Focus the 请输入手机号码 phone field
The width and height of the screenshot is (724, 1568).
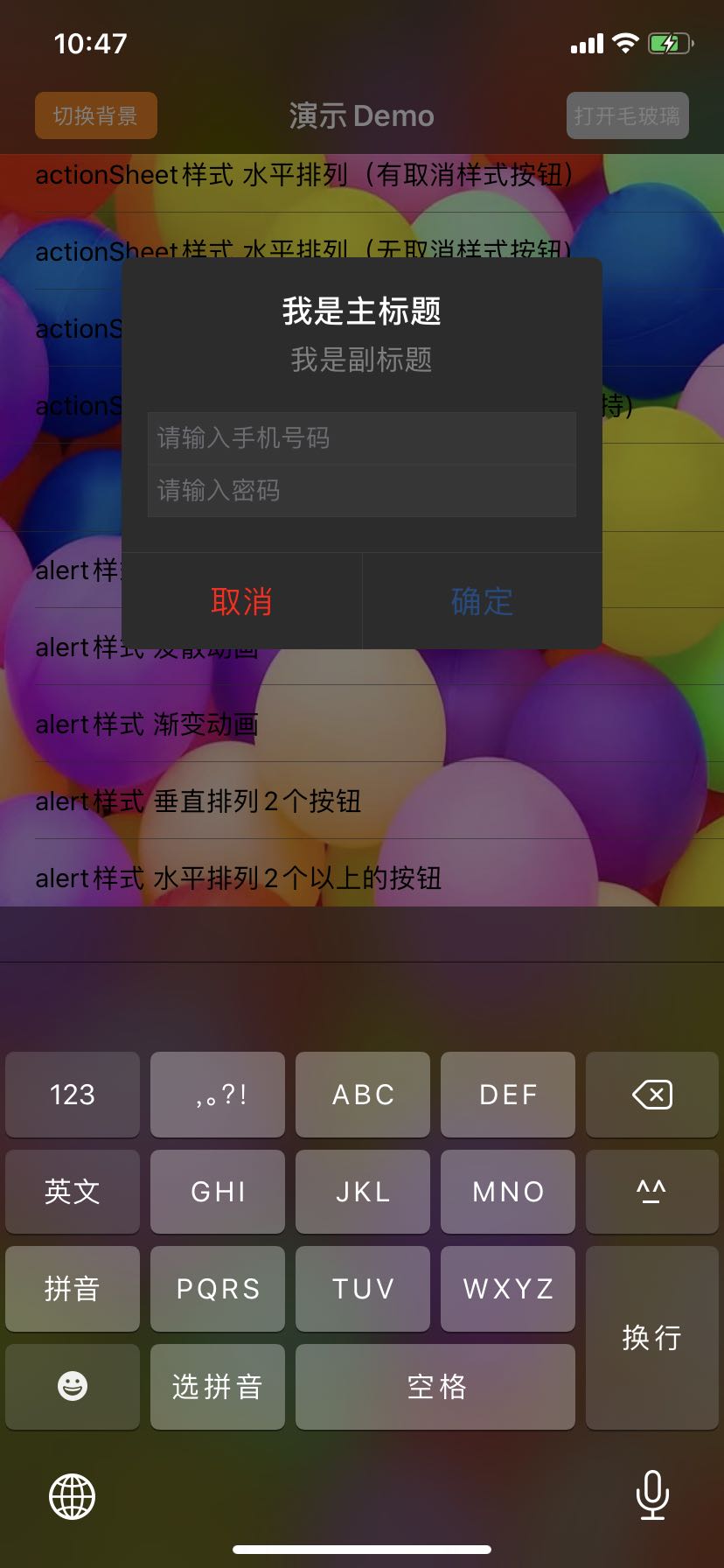coord(361,437)
